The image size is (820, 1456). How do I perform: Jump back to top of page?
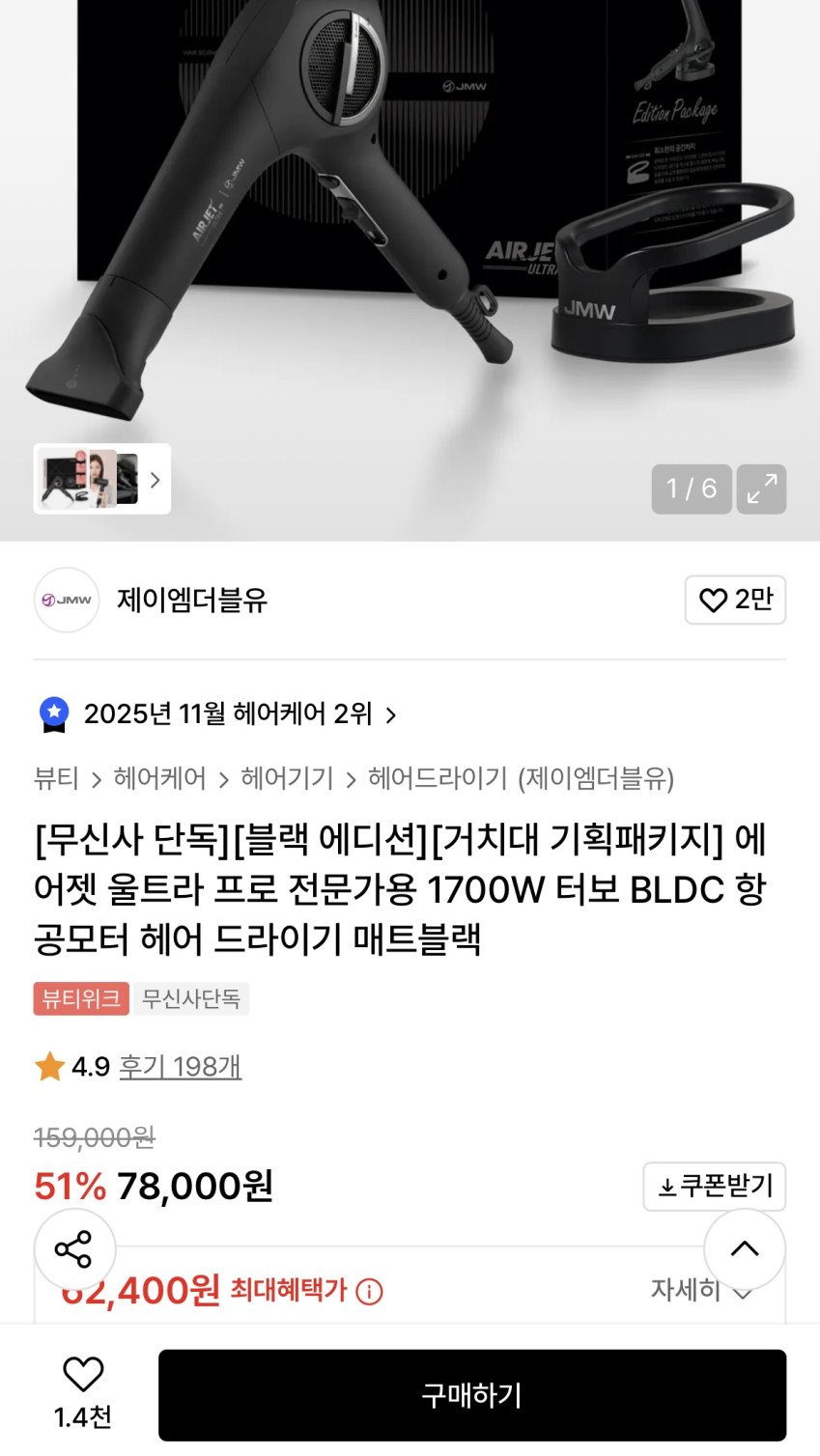(744, 1248)
